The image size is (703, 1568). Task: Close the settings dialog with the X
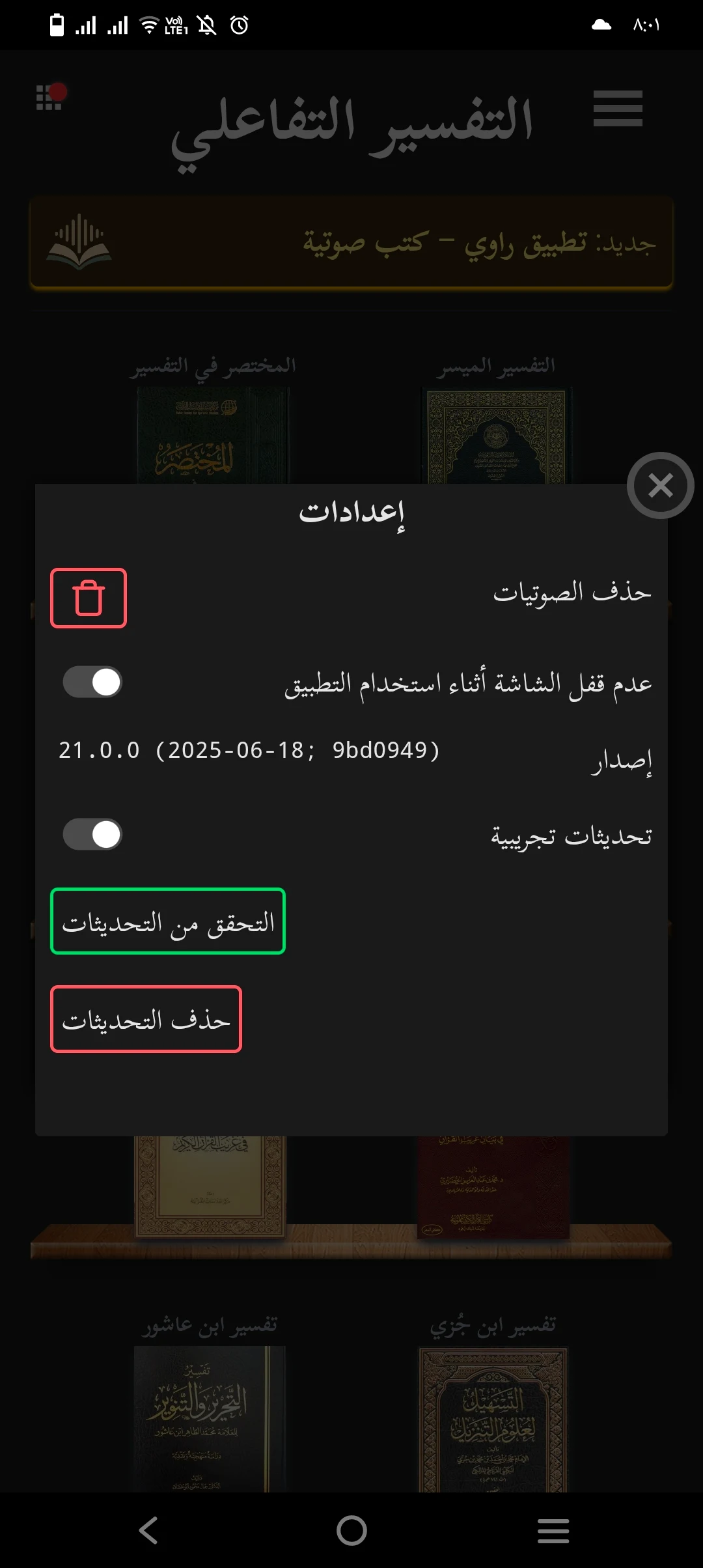click(x=660, y=485)
